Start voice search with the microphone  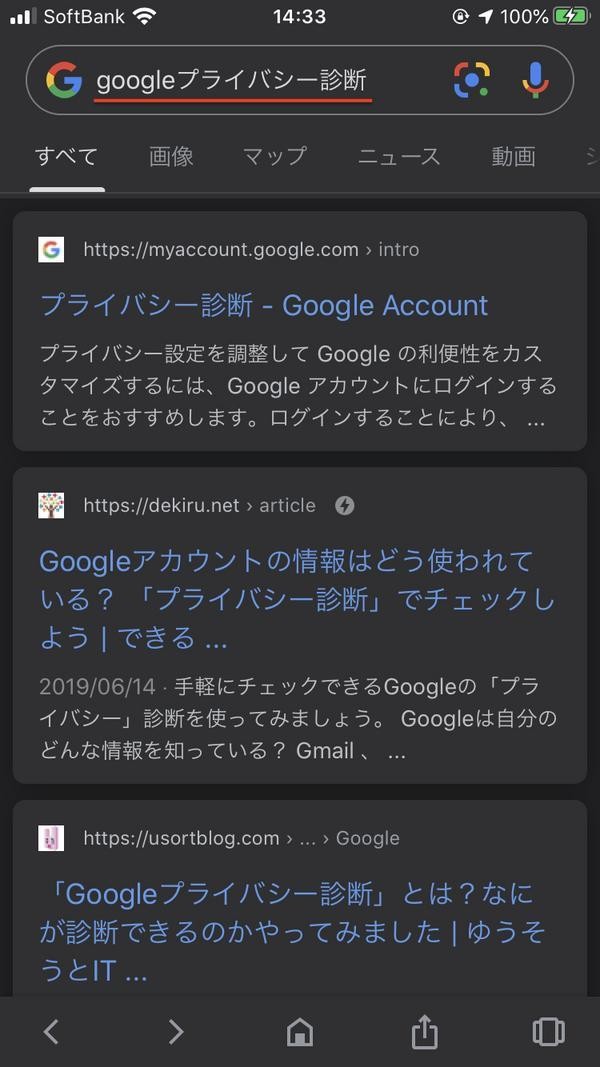pyautogui.click(x=535, y=80)
